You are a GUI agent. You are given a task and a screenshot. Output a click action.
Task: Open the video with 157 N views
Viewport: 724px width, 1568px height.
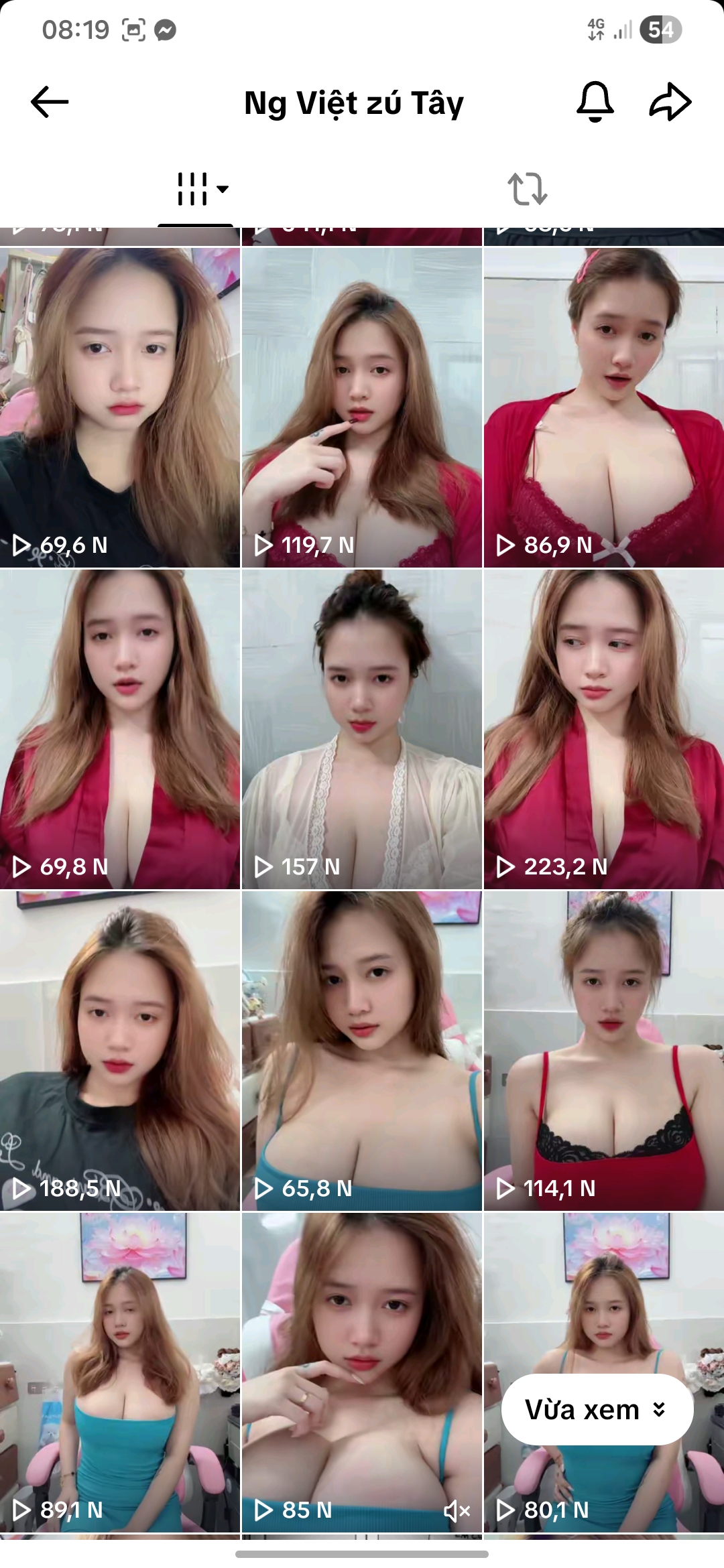click(x=362, y=729)
